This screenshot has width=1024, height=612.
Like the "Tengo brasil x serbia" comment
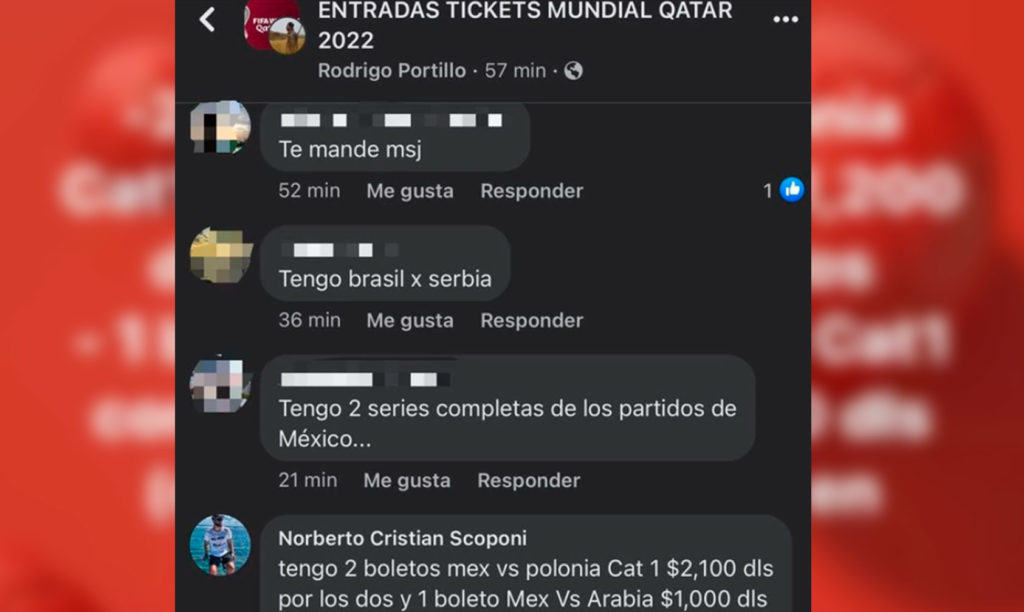[410, 321]
